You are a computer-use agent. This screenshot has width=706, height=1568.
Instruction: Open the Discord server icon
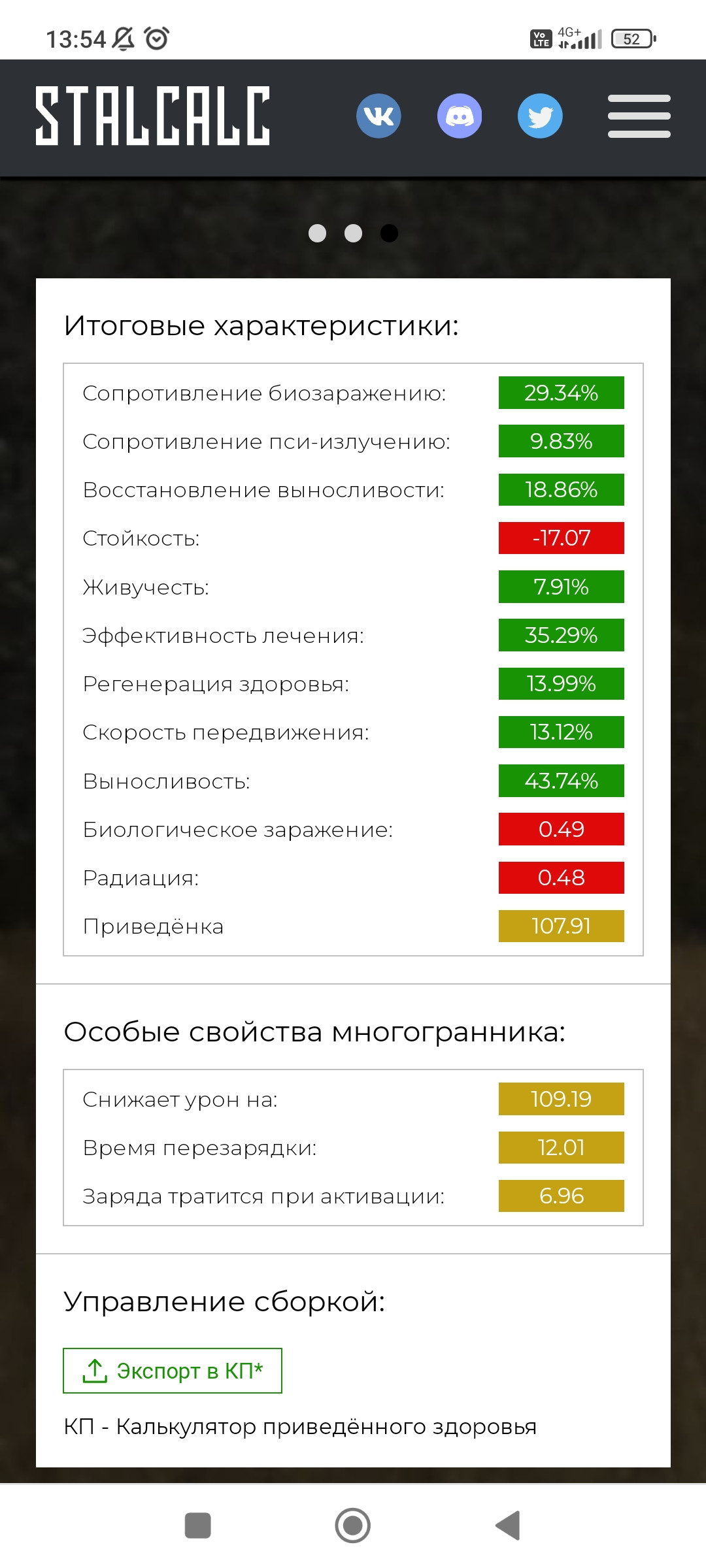(460, 116)
